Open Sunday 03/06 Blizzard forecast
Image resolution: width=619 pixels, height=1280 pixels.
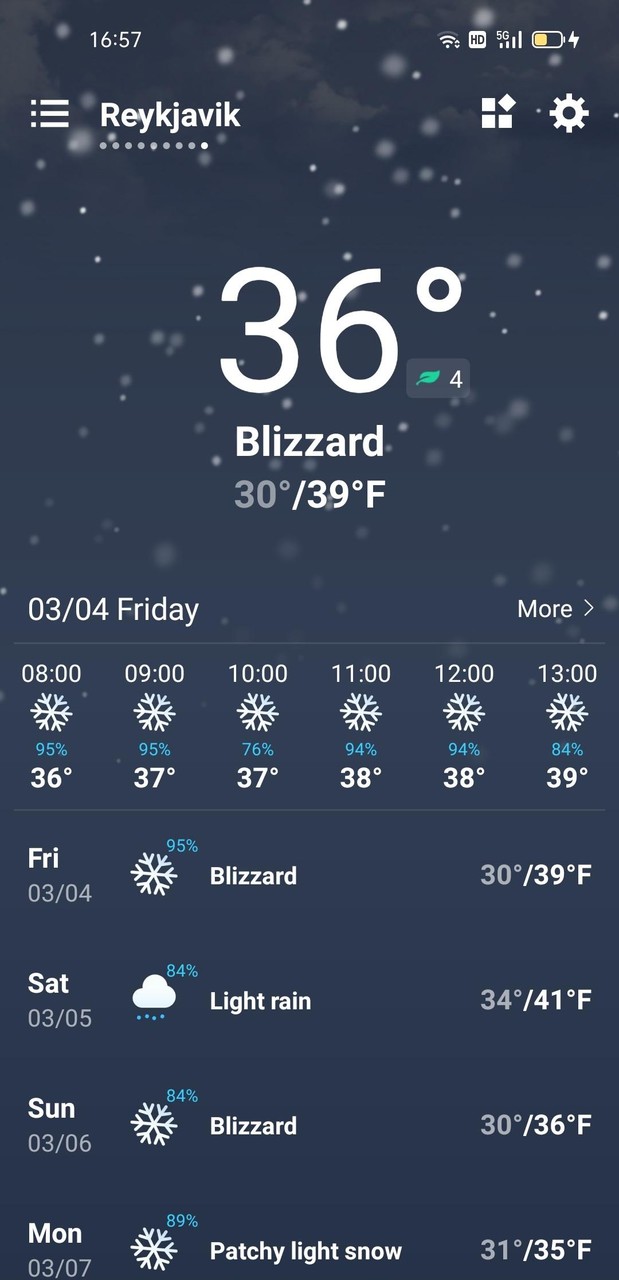[x=309, y=1126]
